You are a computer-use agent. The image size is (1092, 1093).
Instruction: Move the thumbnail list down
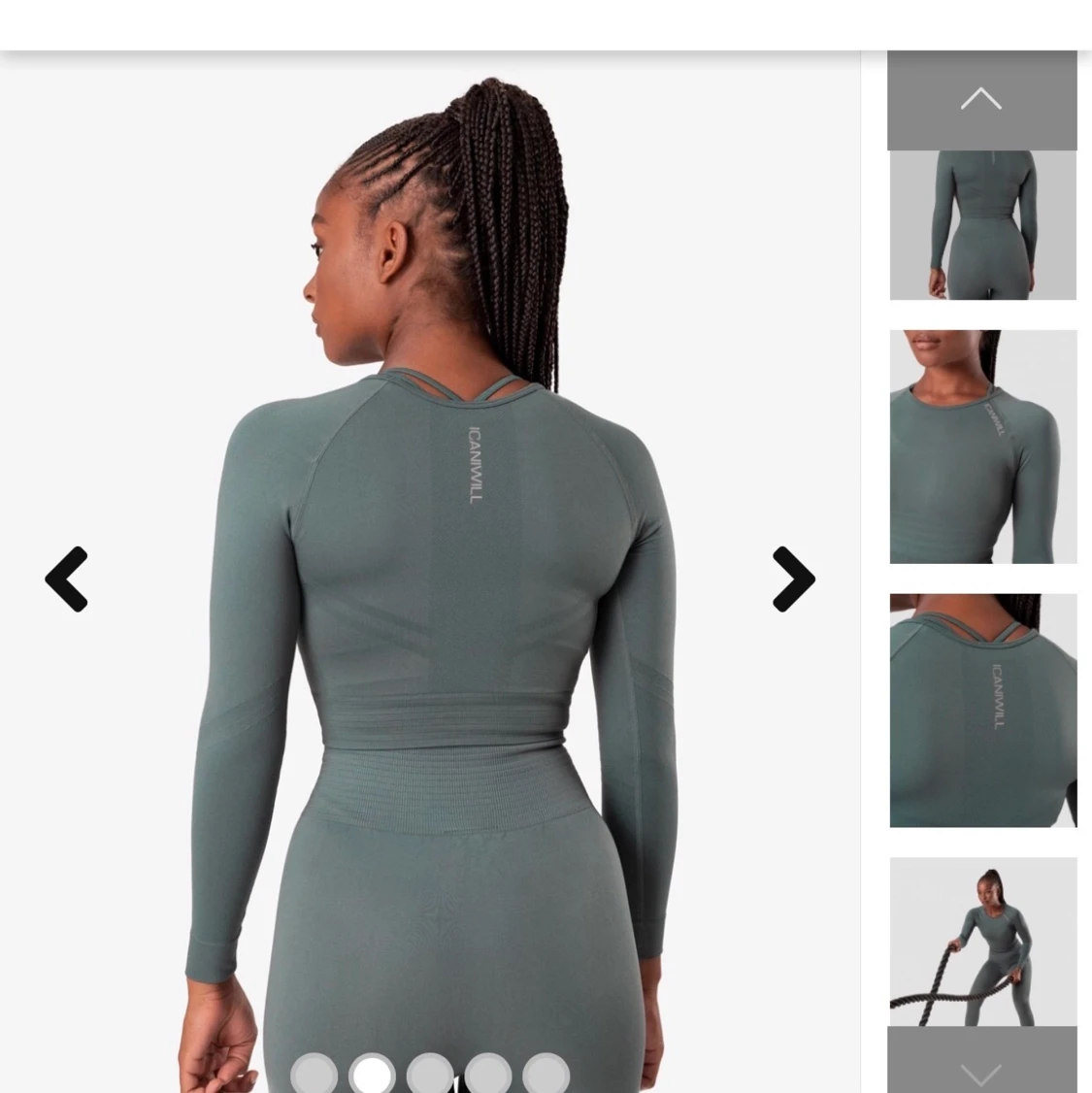coord(981,1066)
